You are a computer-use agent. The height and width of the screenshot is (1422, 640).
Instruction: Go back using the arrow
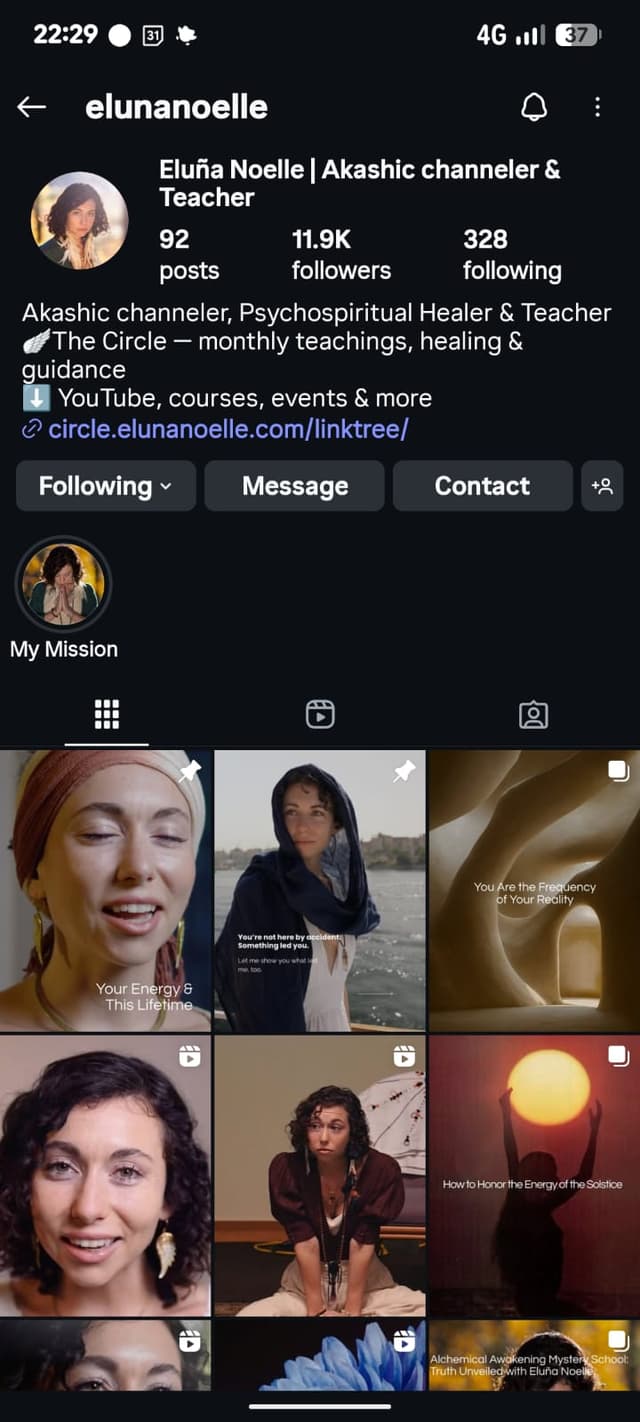point(32,107)
